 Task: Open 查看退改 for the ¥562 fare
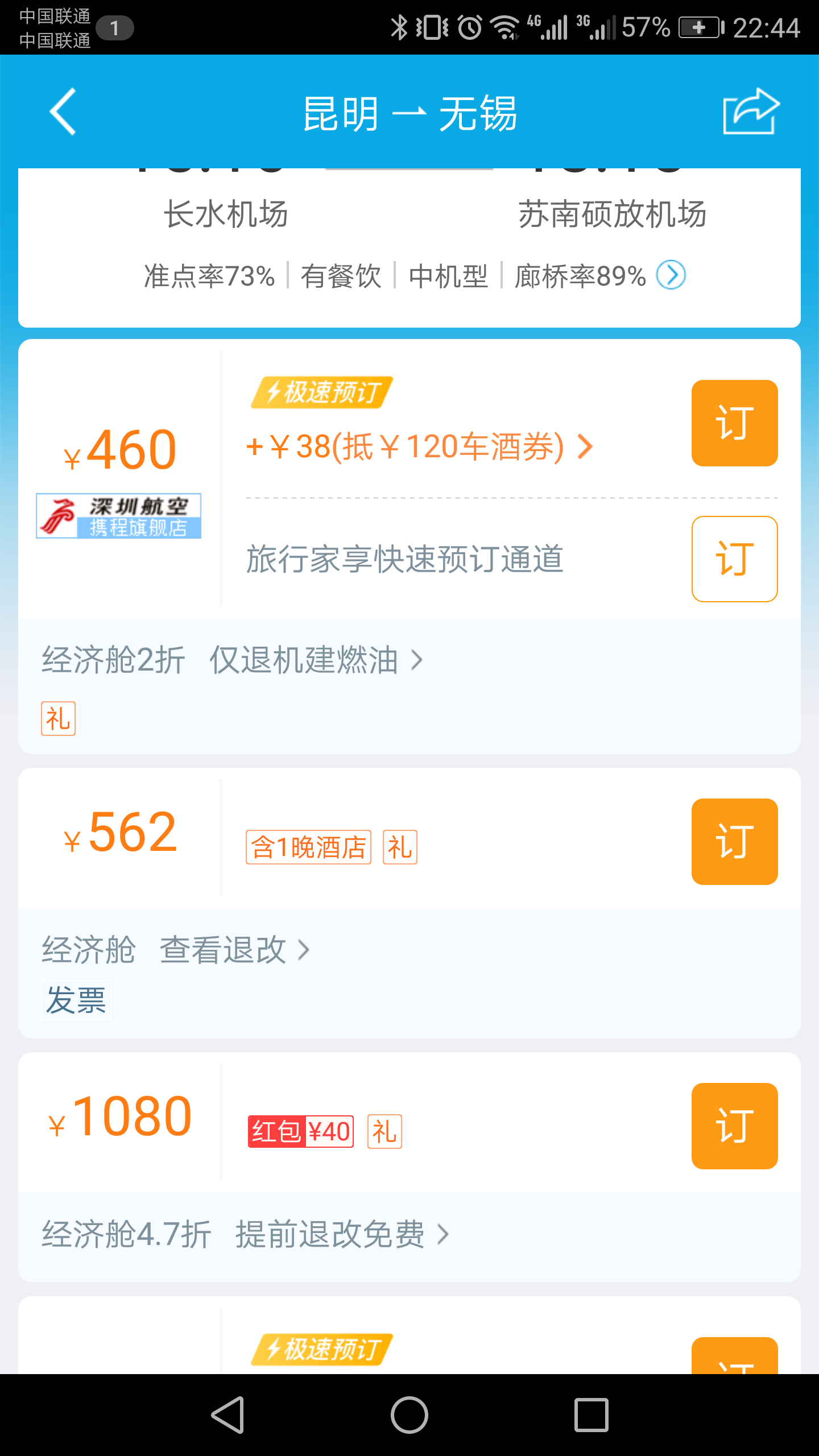[x=234, y=950]
